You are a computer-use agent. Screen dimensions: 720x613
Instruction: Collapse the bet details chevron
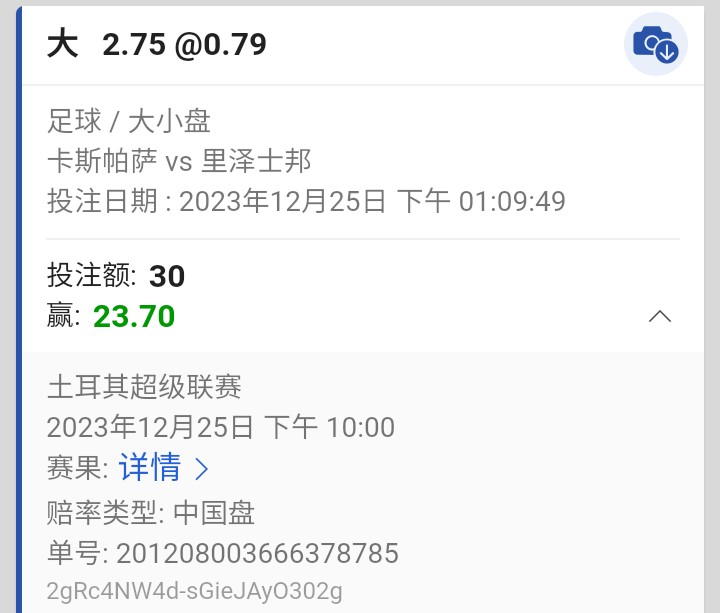[660, 317]
